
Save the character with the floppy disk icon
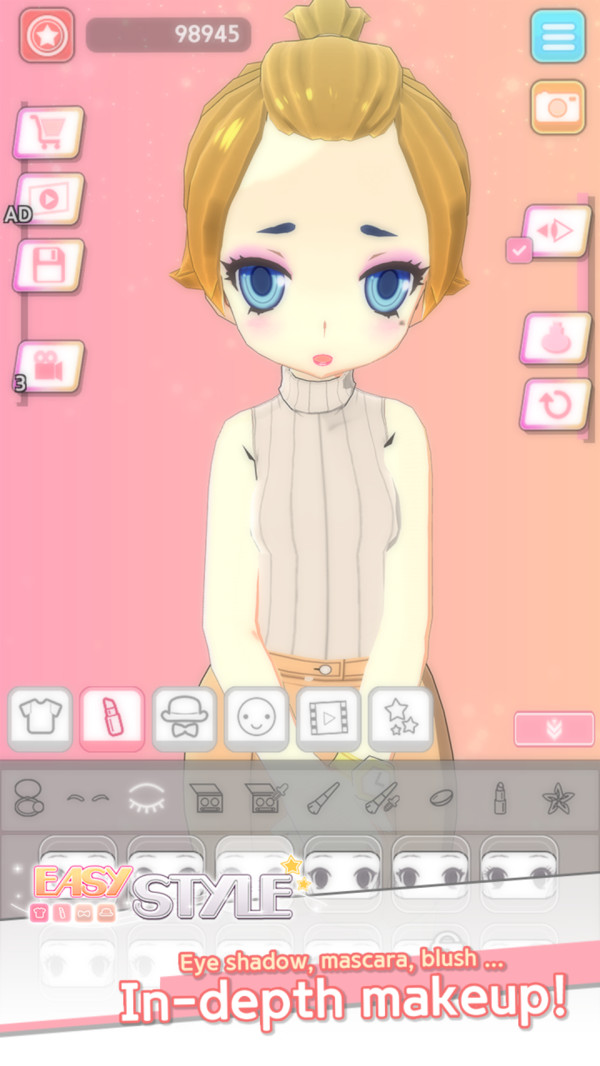coord(47,265)
